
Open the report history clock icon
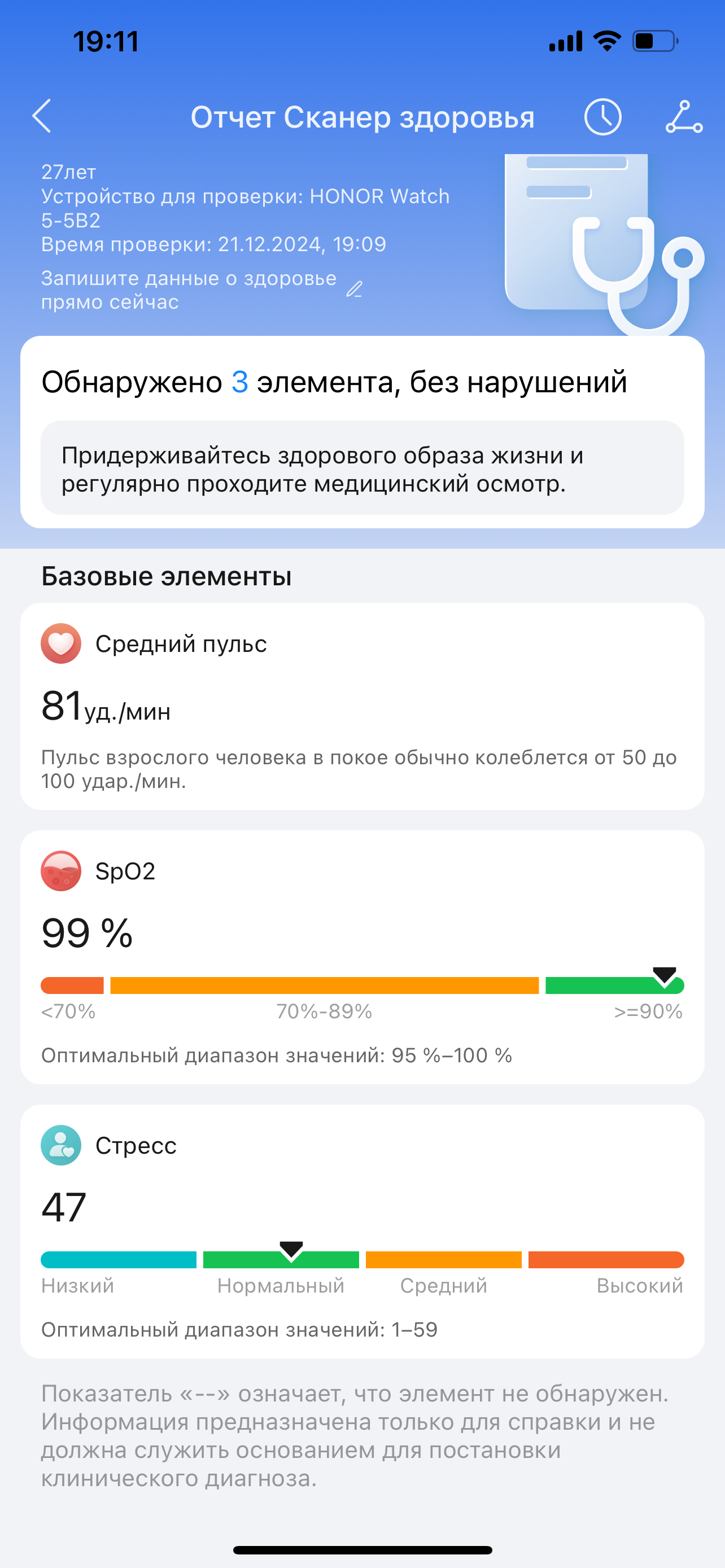point(602,116)
